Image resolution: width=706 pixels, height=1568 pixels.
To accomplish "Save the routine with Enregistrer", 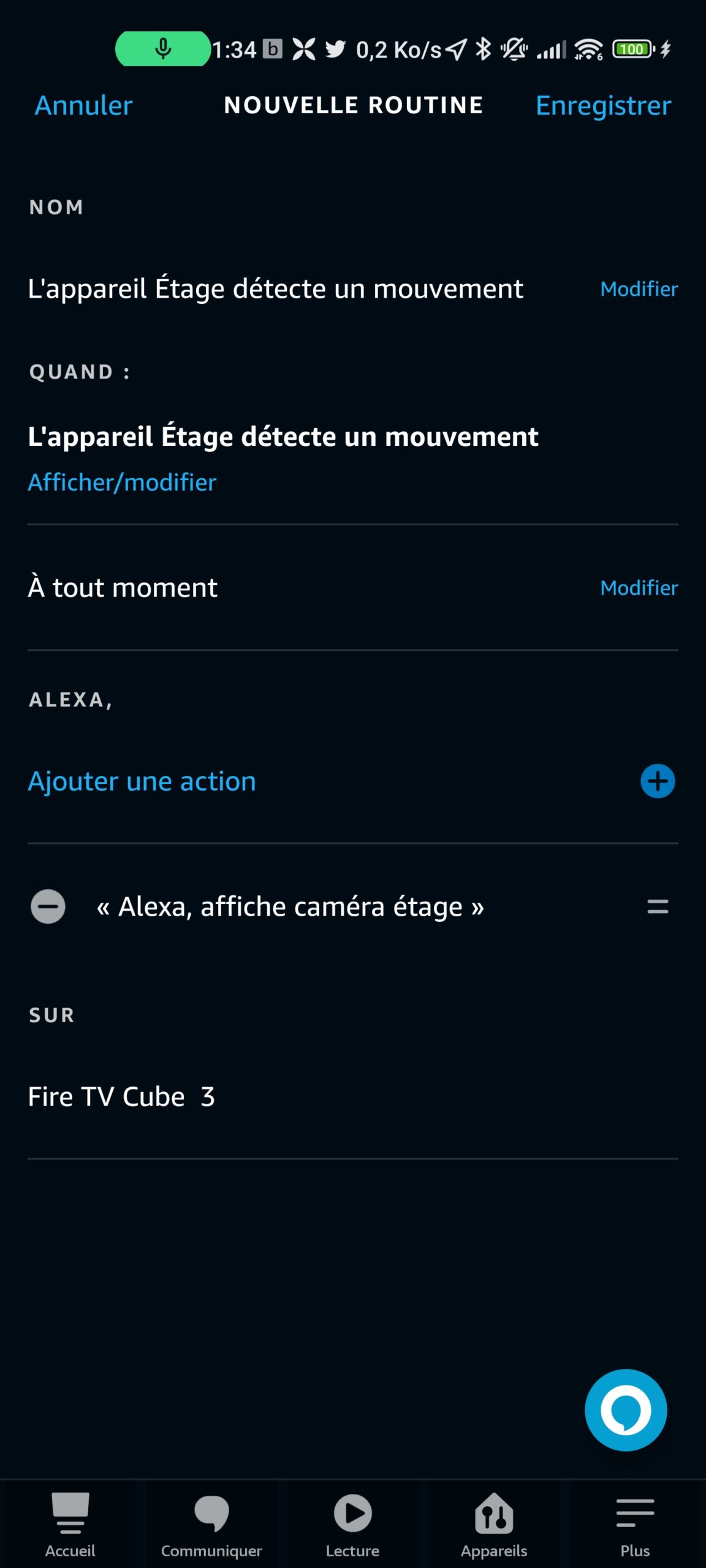I will pos(604,106).
